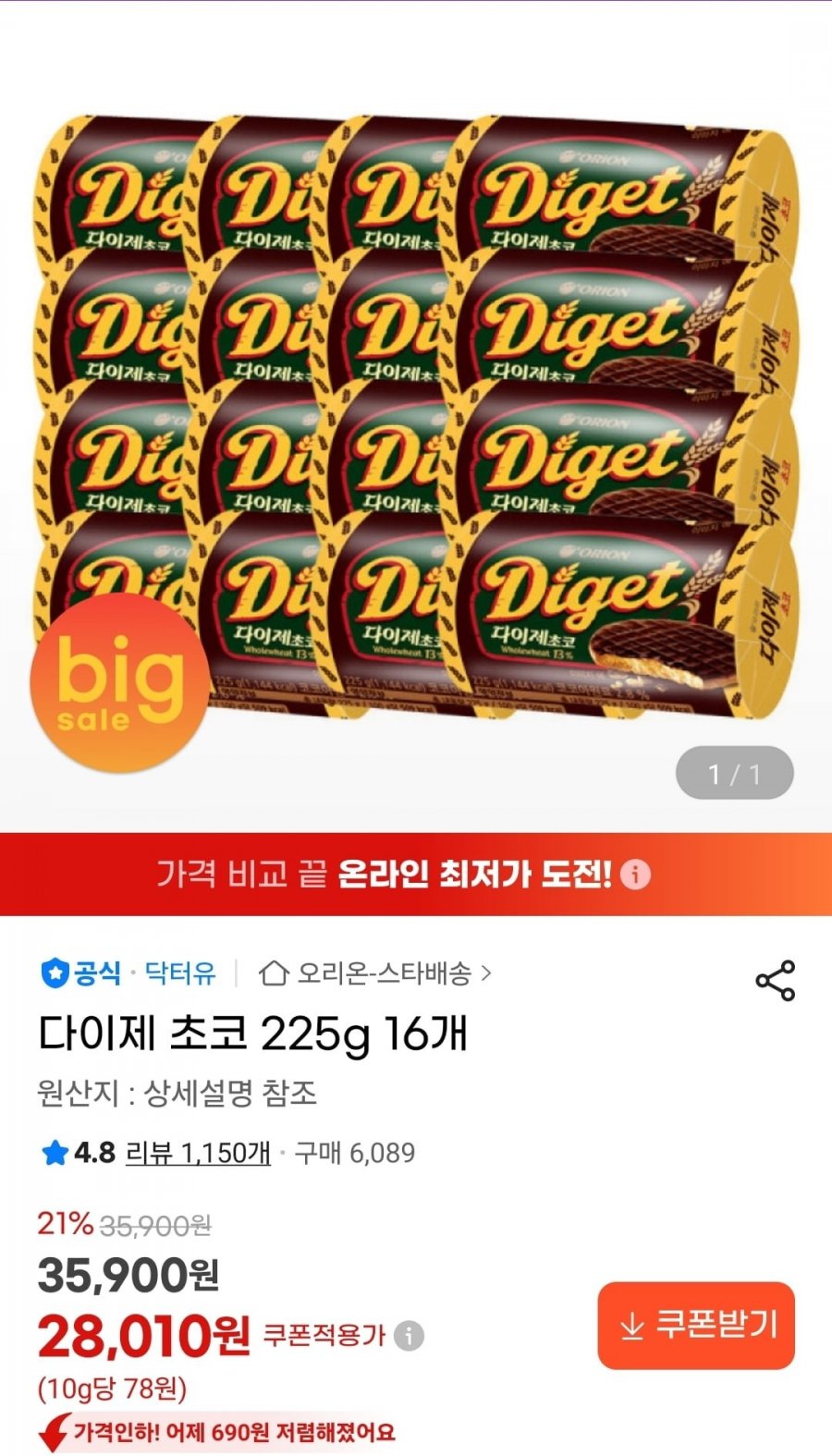
Task: Tap the 쿠폰받기 coupon download button
Action: click(x=696, y=1325)
